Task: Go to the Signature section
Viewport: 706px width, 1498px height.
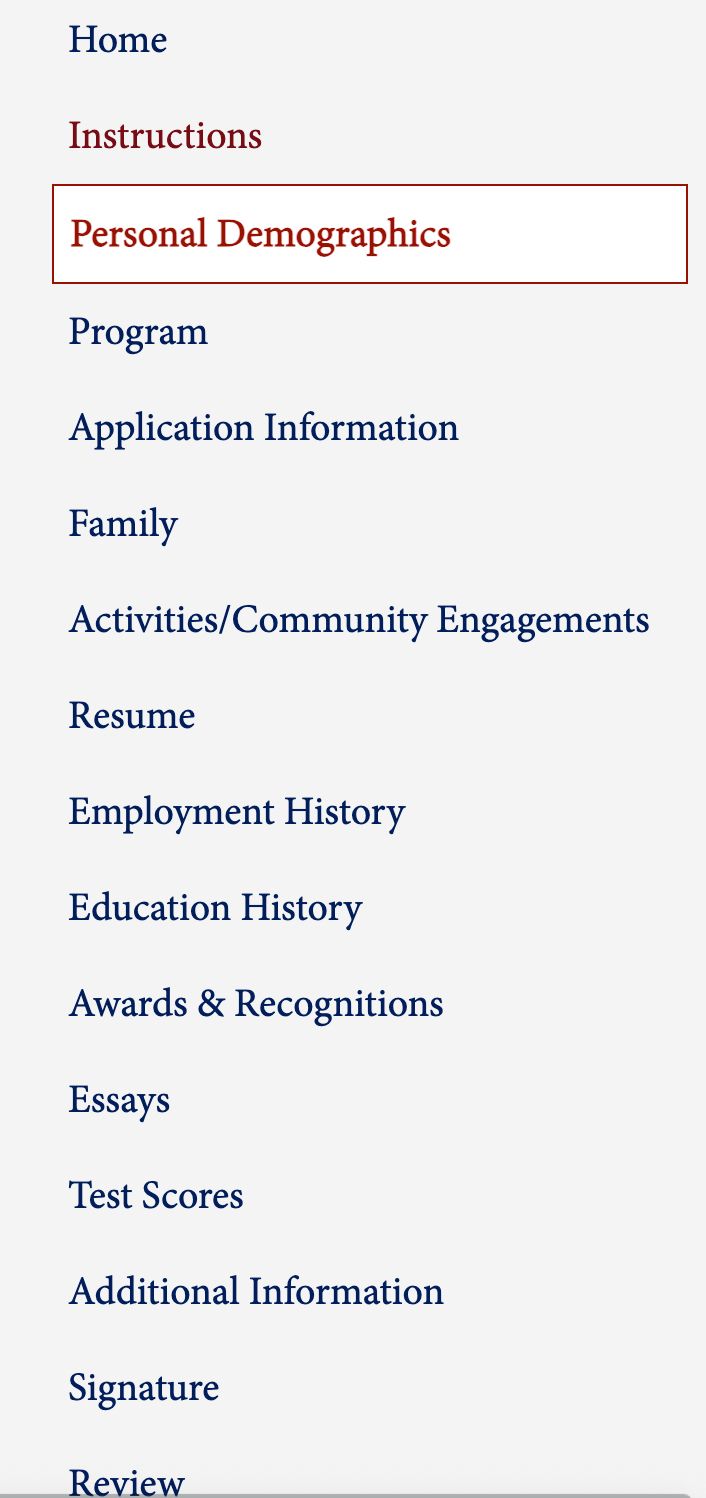Action: (x=143, y=1388)
